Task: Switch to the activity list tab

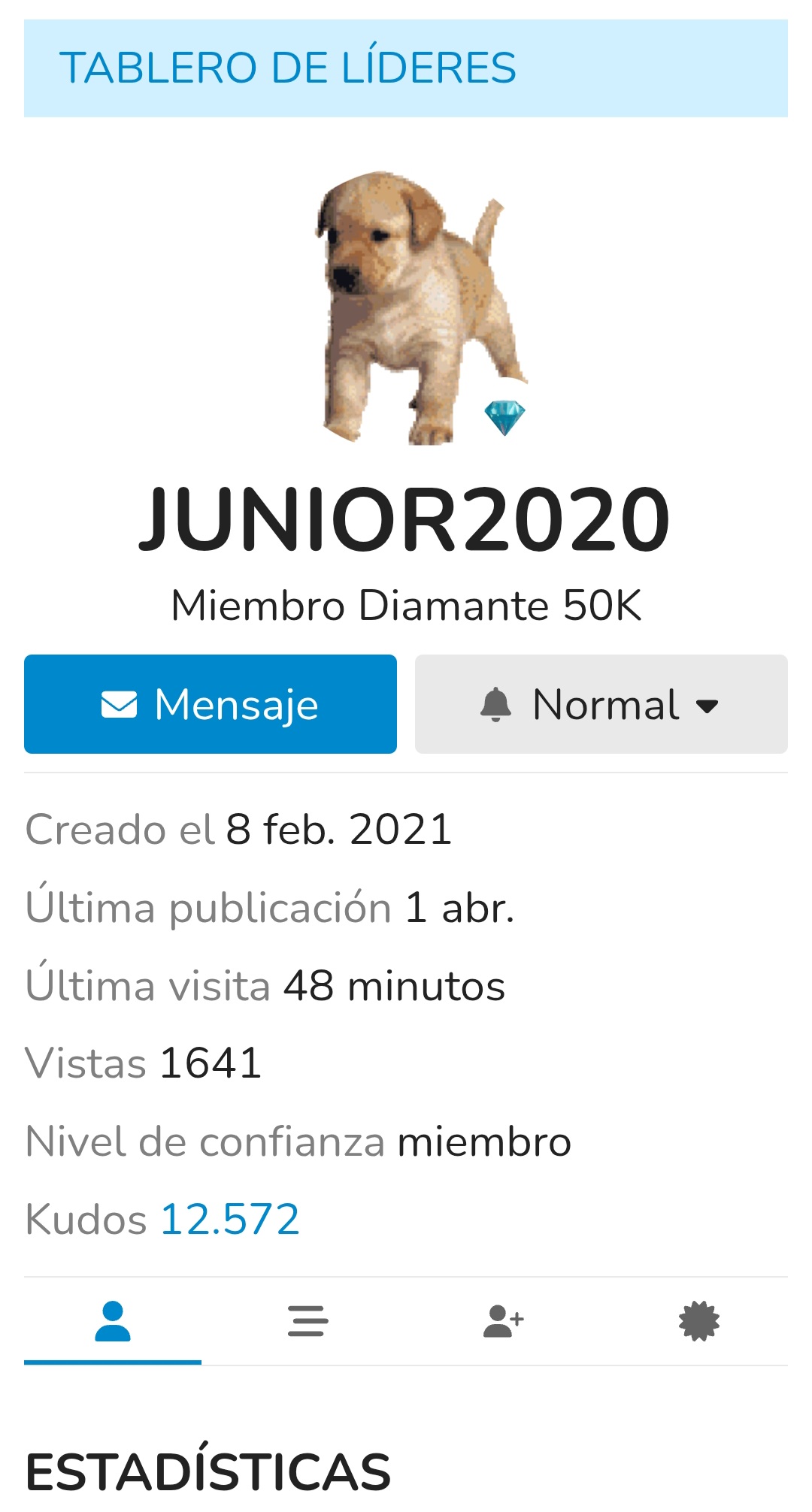Action: pyautogui.click(x=308, y=1321)
